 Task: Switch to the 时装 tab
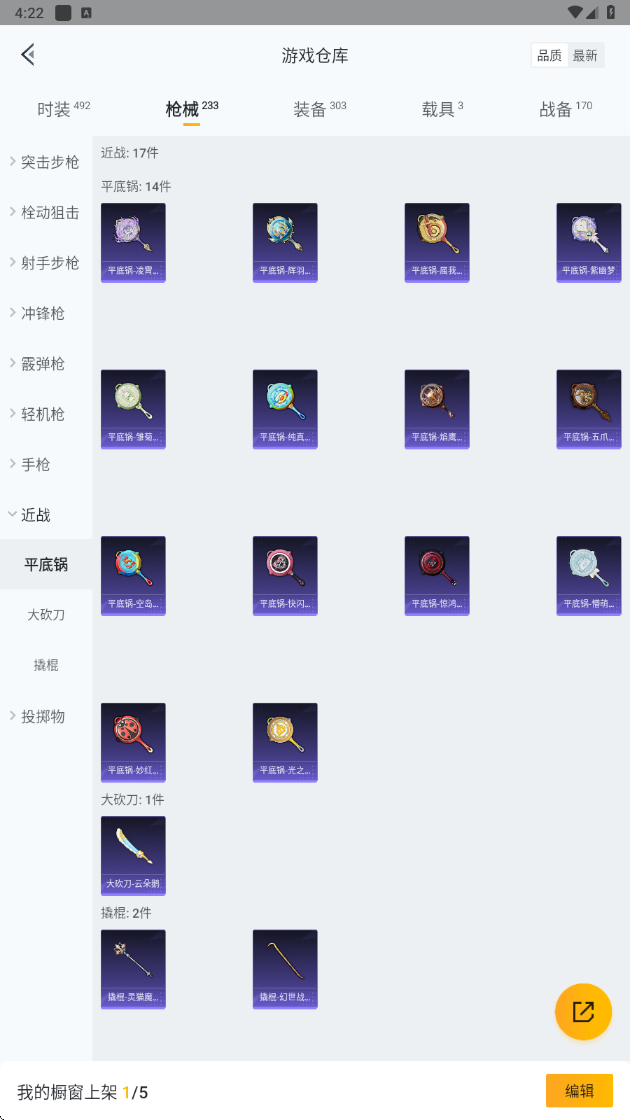click(64, 109)
